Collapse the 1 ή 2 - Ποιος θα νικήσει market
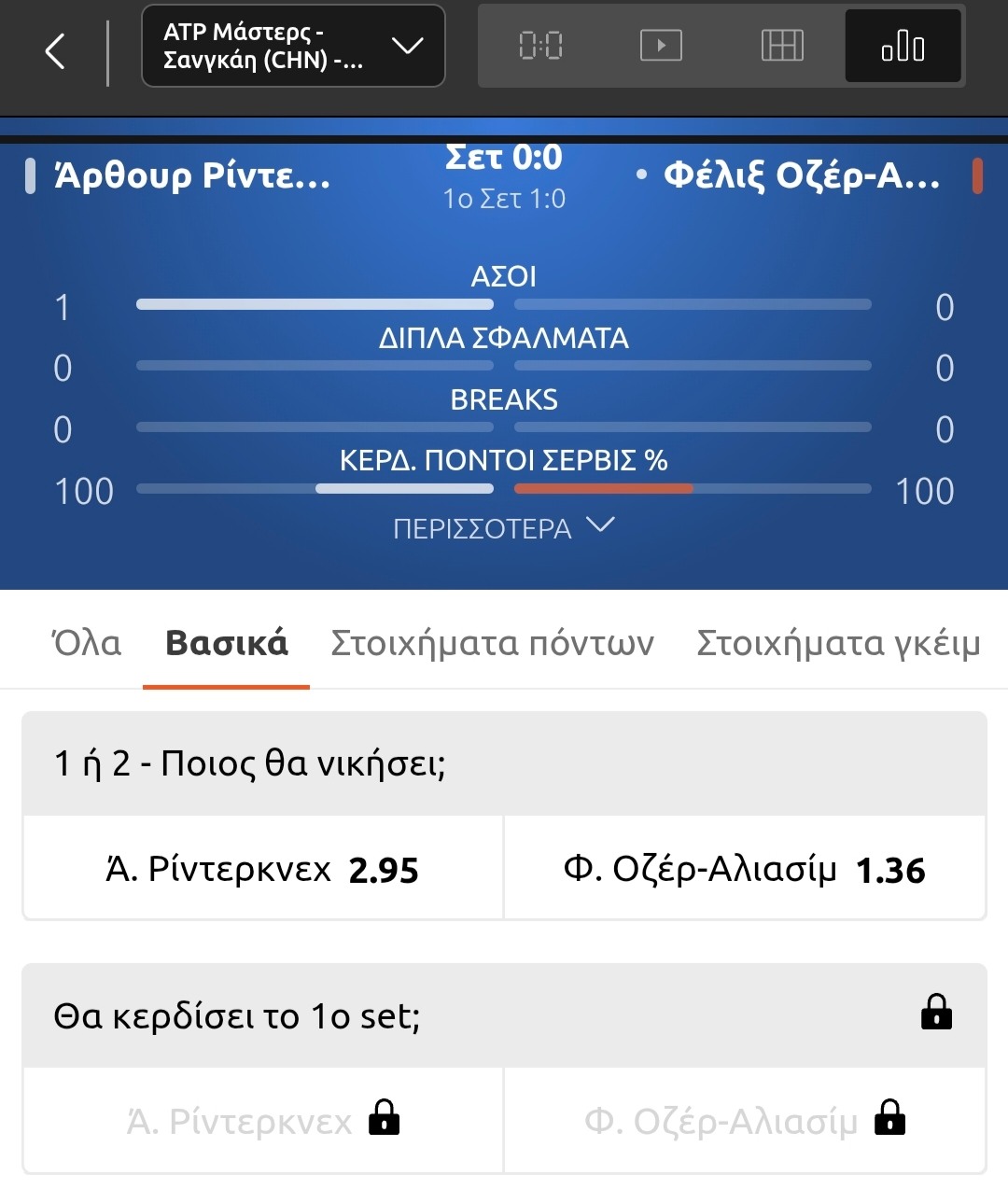 504,763
